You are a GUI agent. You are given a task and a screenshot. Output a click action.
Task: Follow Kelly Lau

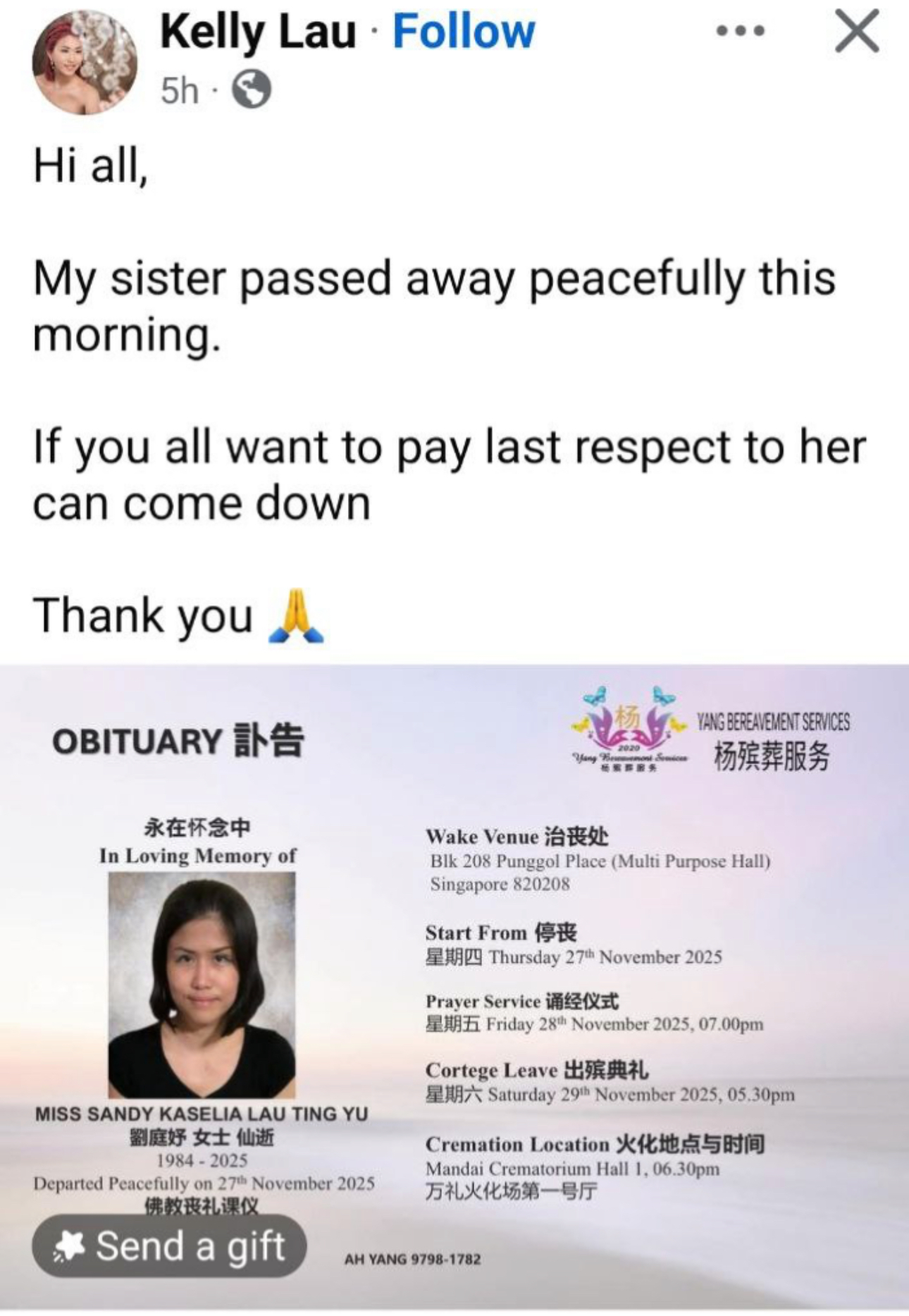point(464,32)
